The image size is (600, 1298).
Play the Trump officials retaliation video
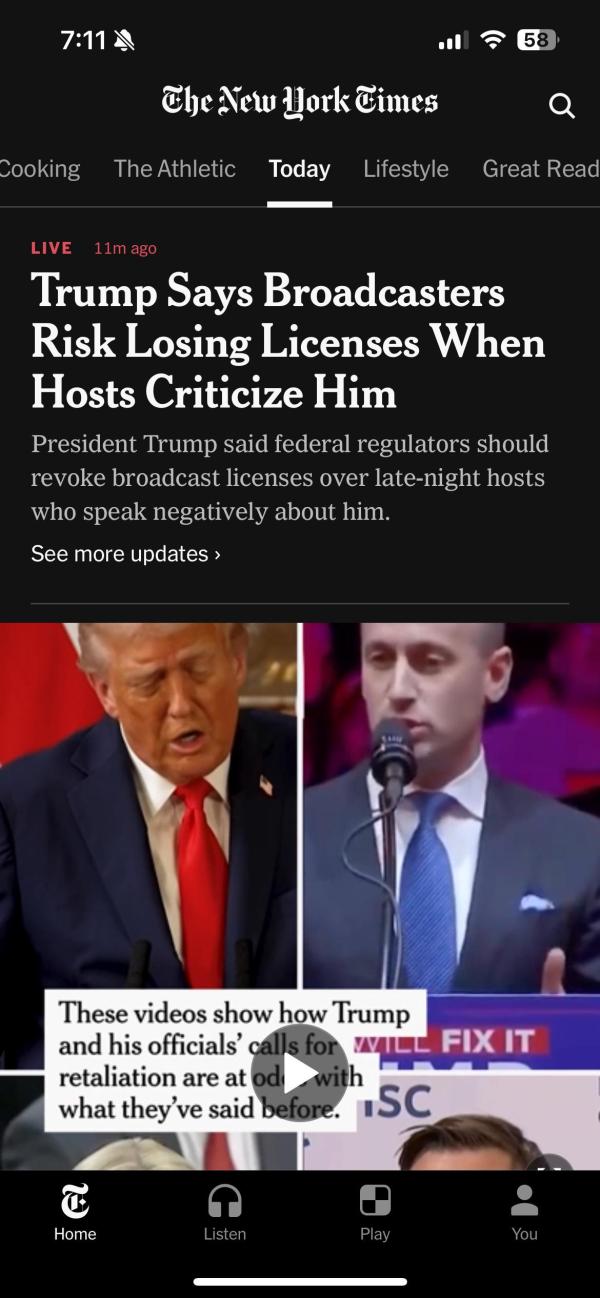299,1073
